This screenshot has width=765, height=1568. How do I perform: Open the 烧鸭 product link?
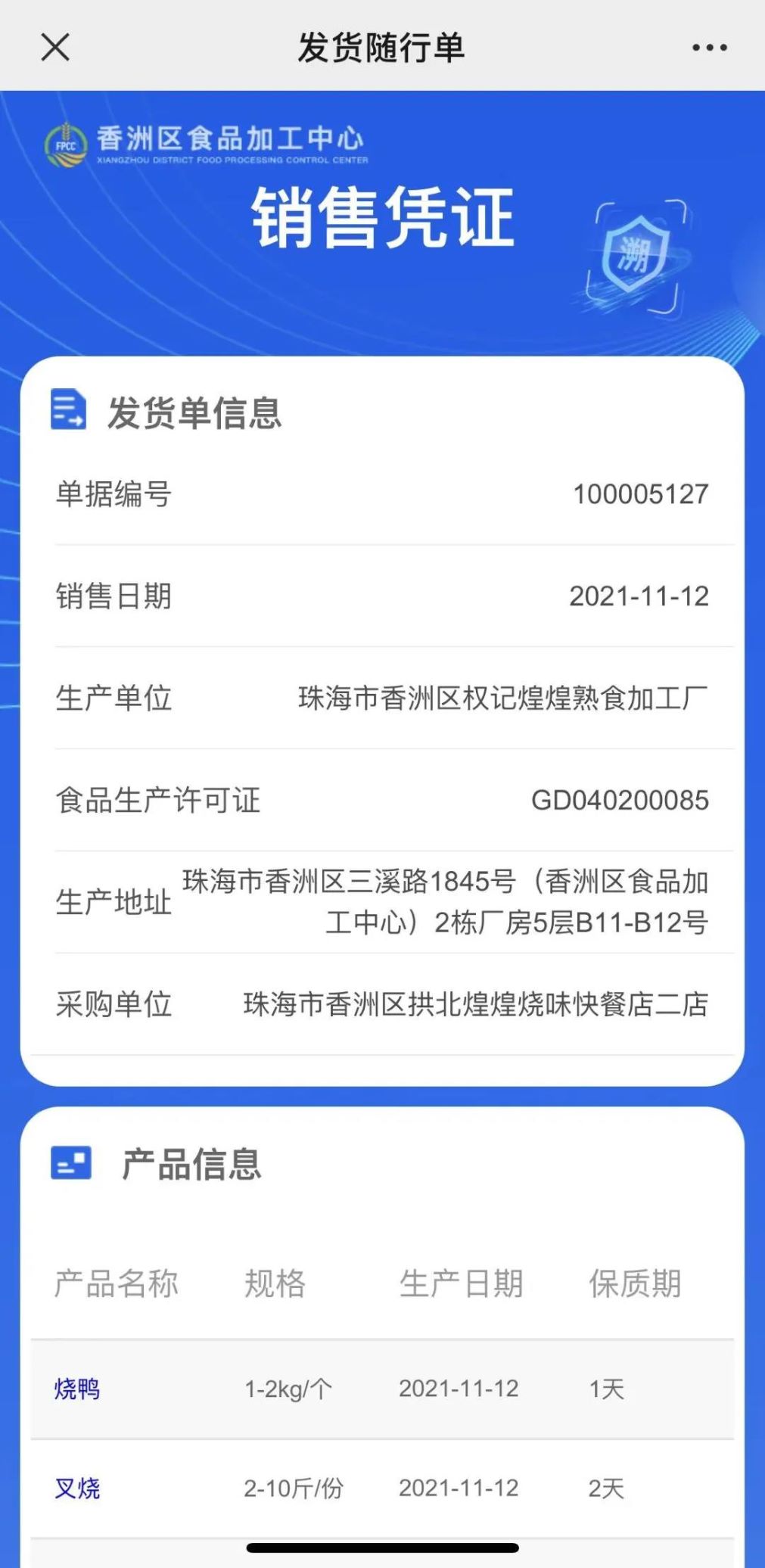coord(77,1389)
